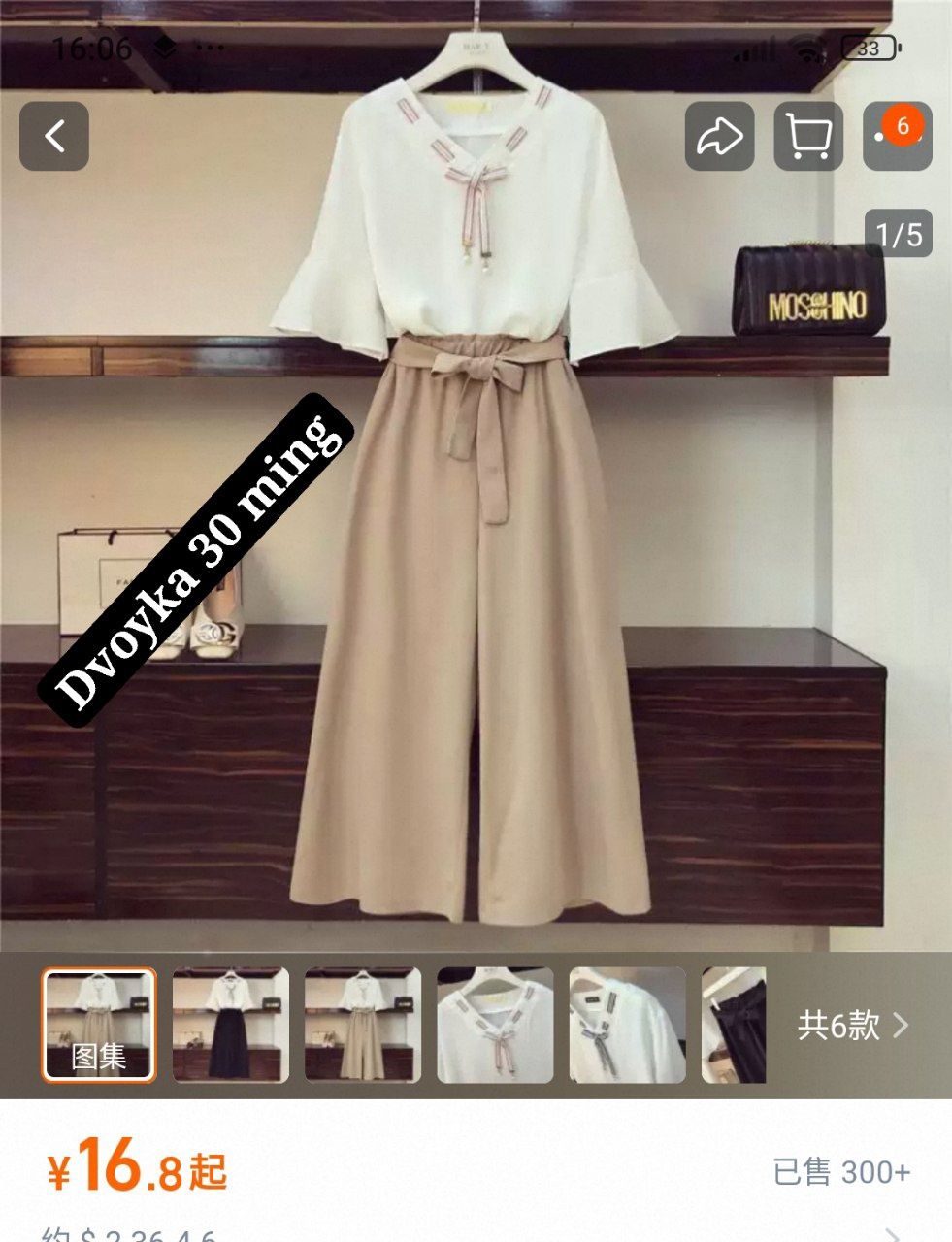Open the more options menu with badge

pyautogui.click(x=897, y=136)
